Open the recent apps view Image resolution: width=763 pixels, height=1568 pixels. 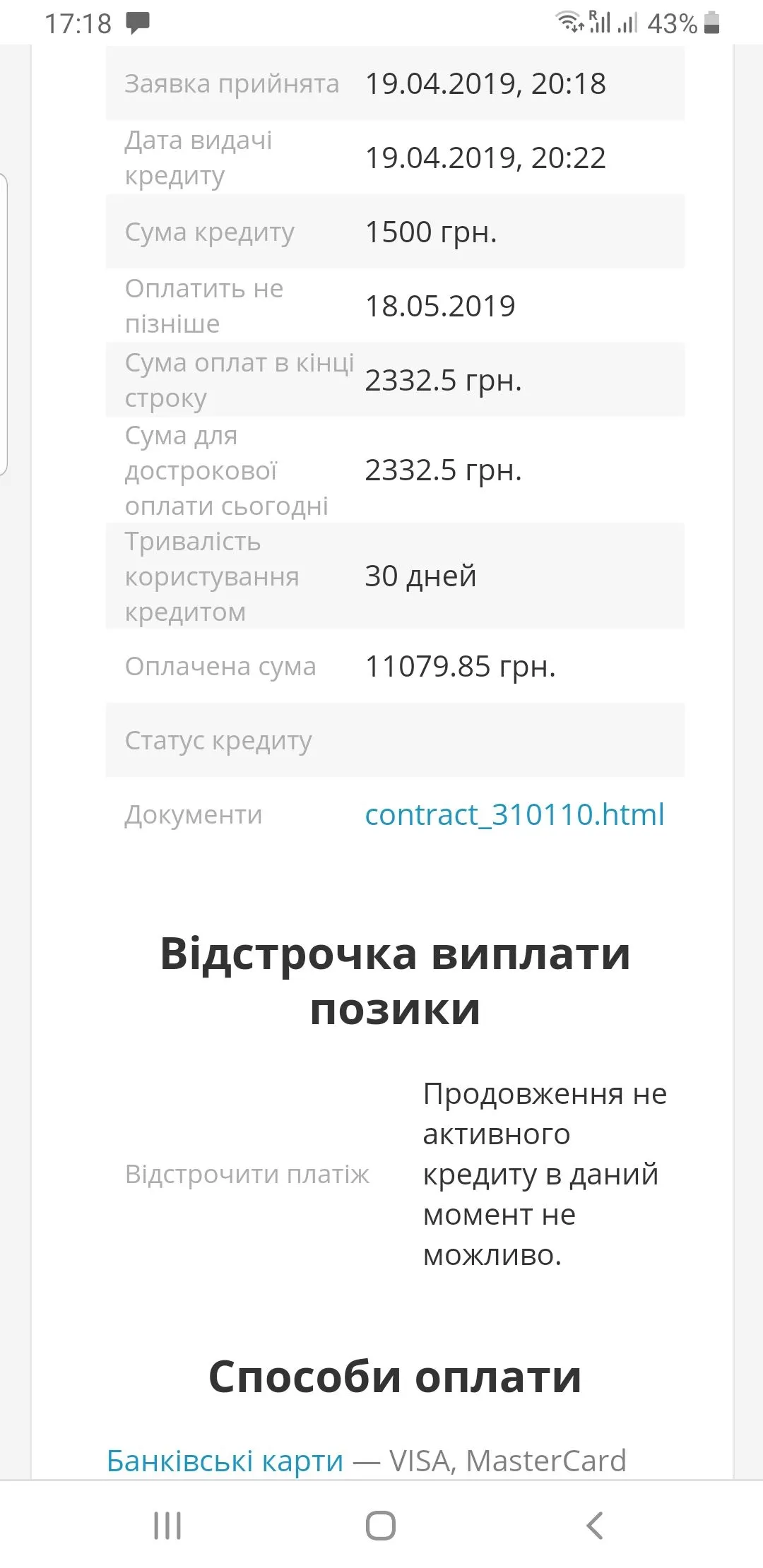[x=167, y=1526]
